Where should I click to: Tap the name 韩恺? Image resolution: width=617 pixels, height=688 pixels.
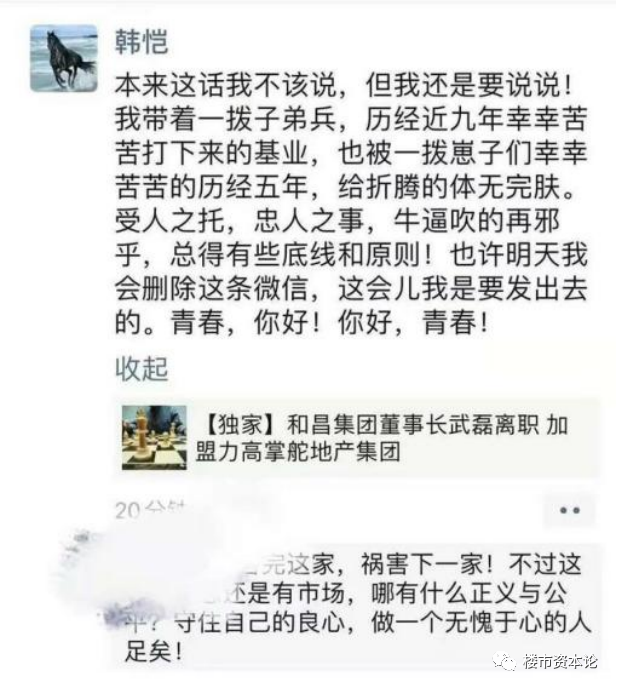pyautogui.click(x=142, y=43)
